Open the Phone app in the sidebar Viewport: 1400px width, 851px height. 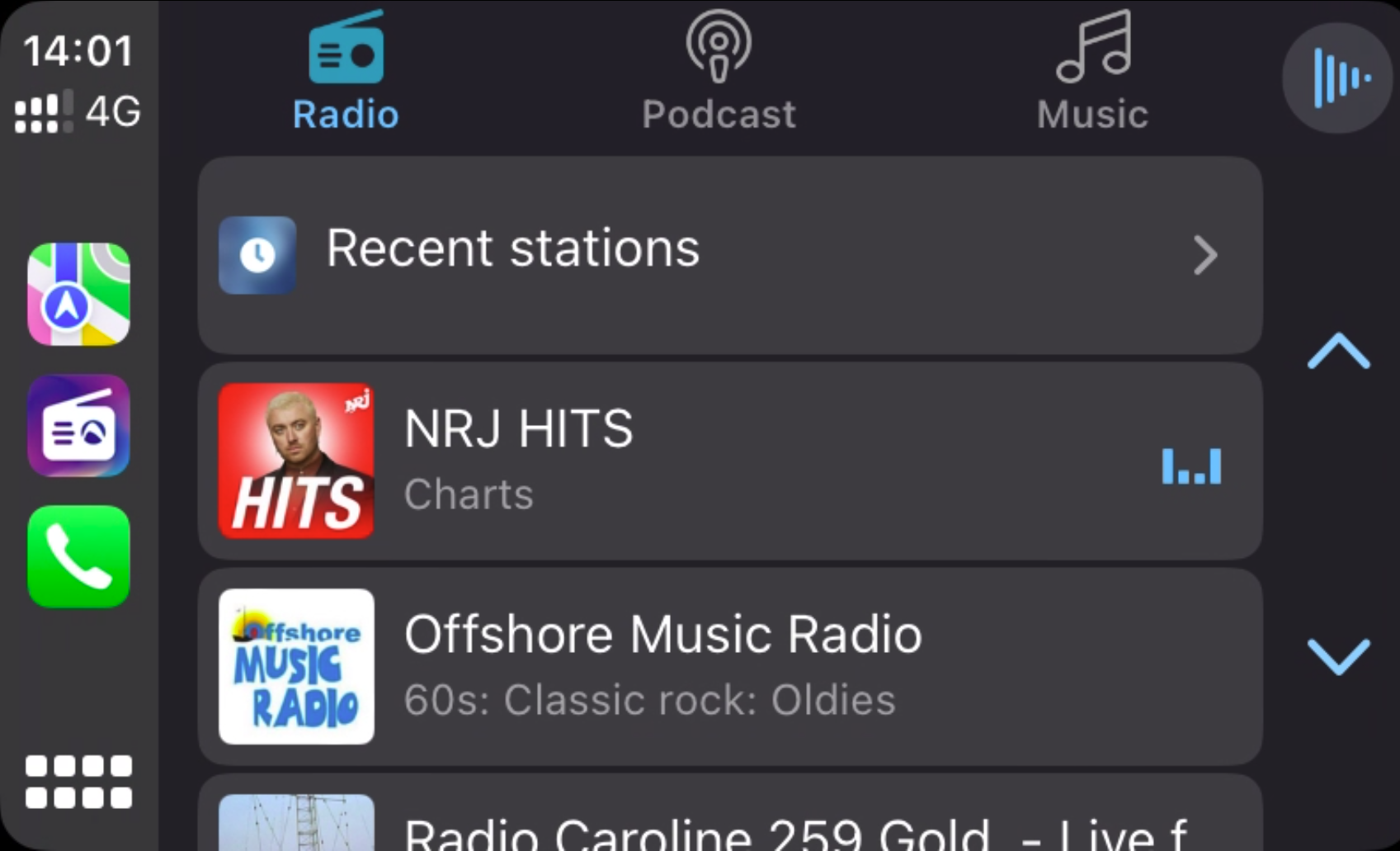pyautogui.click(x=78, y=556)
